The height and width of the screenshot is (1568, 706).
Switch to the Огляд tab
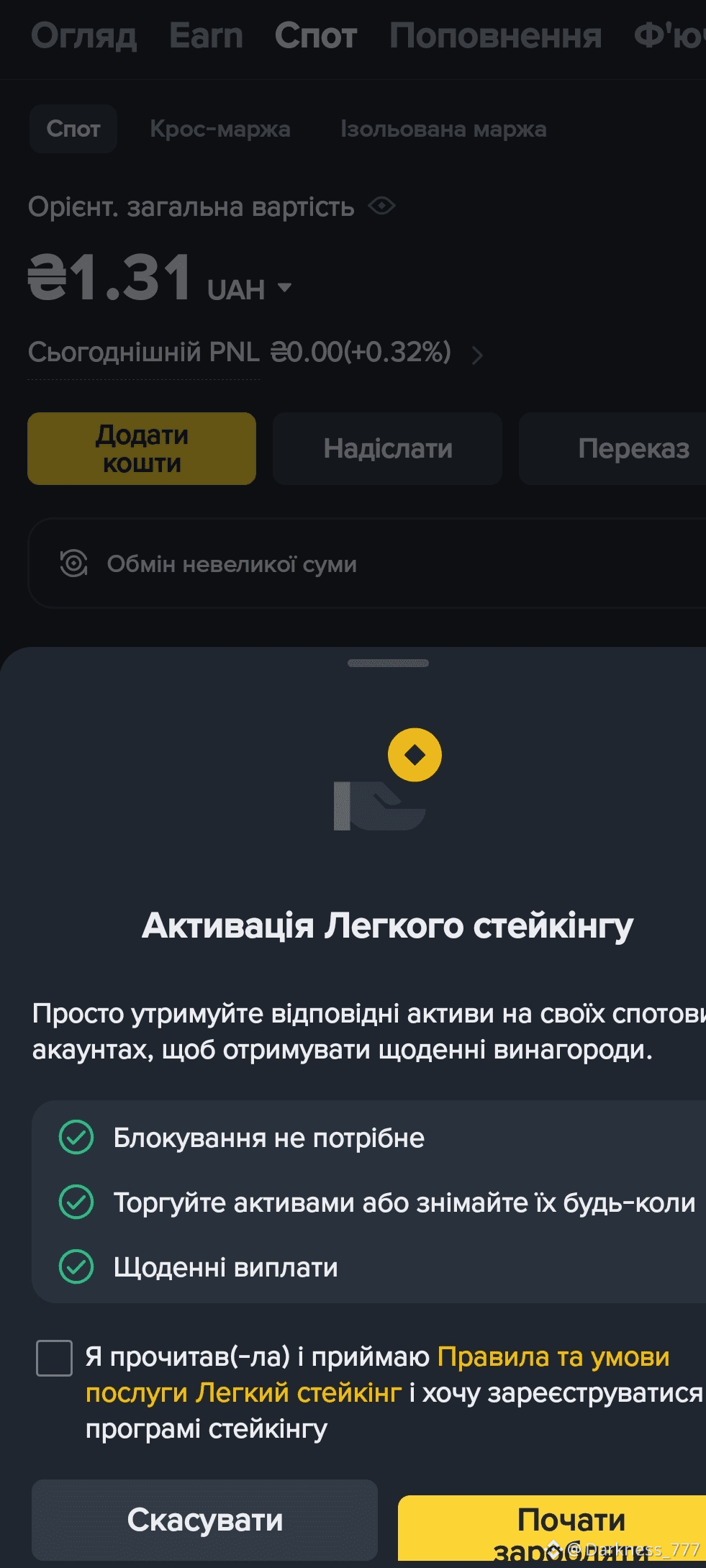83,36
